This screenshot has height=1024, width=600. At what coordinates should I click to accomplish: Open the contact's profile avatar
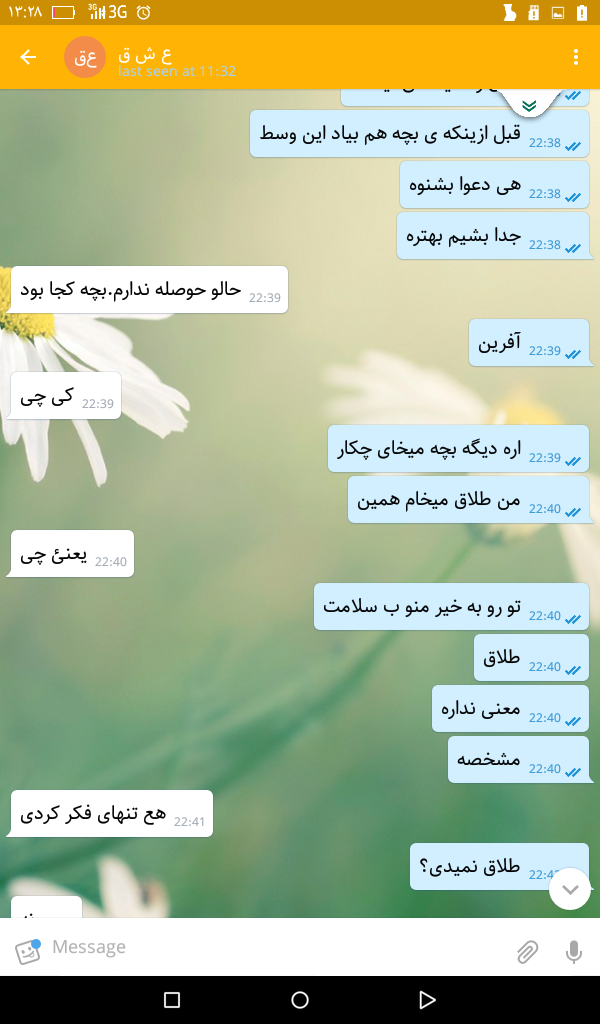(85, 57)
